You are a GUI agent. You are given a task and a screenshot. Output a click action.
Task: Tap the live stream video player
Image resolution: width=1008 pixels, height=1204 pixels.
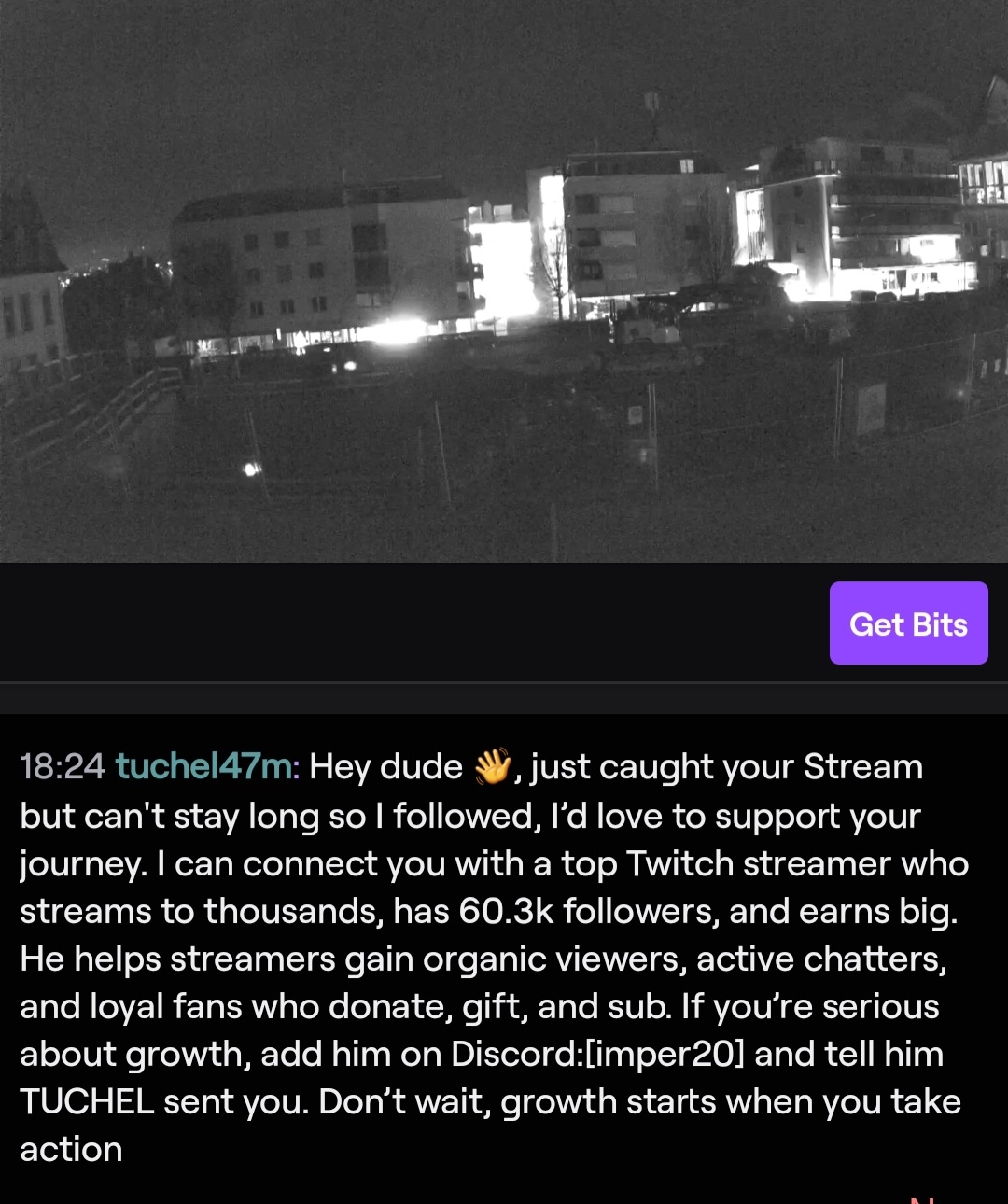point(504,280)
